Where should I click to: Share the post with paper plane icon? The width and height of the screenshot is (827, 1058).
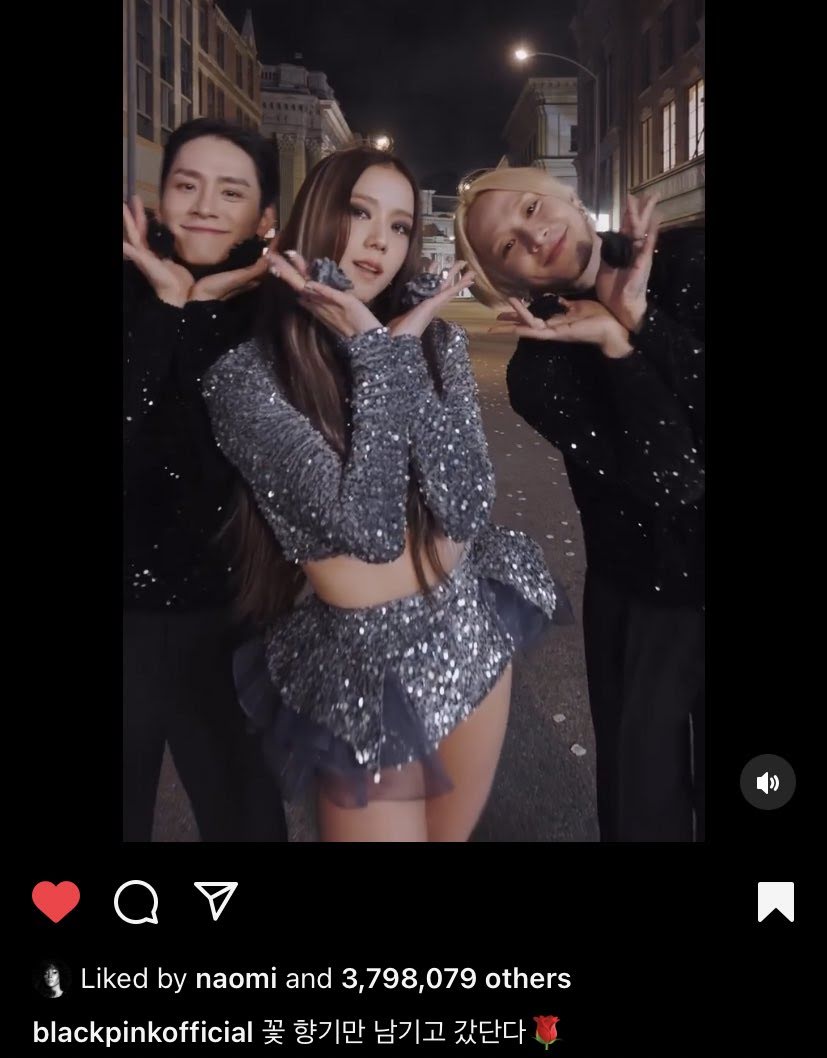point(215,901)
